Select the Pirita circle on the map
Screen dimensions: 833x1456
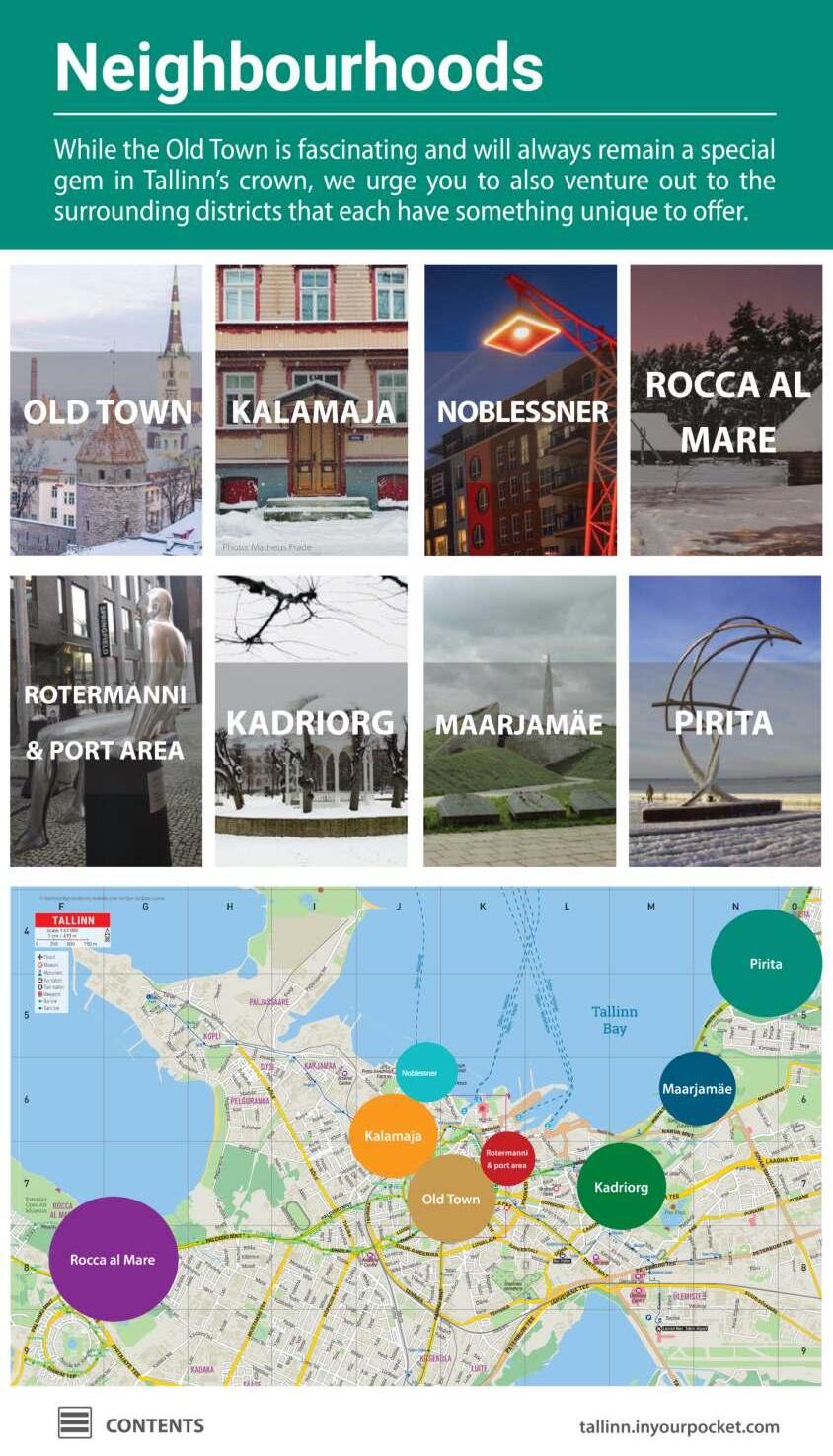[x=766, y=964]
